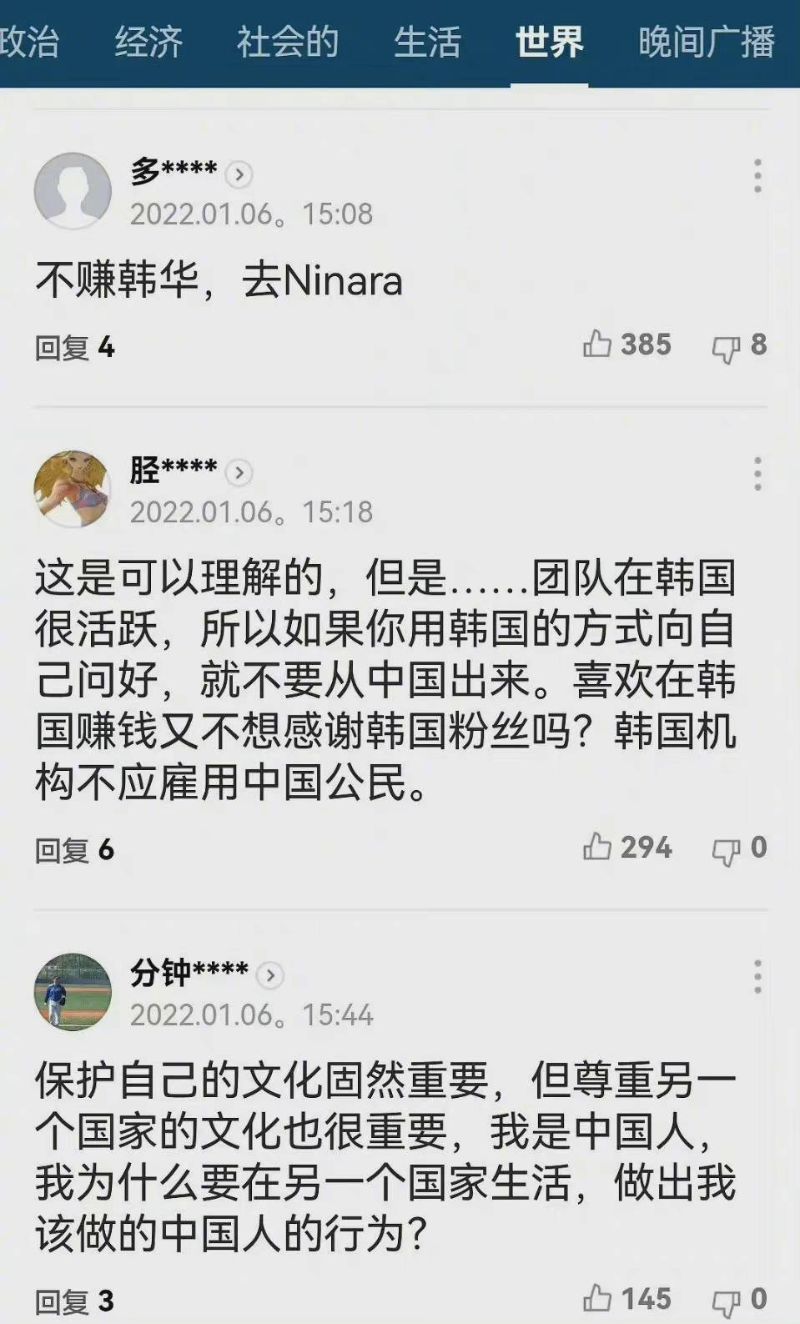
Task: Open the 社会的 tab
Action: pyautogui.click(x=288, y=42)
